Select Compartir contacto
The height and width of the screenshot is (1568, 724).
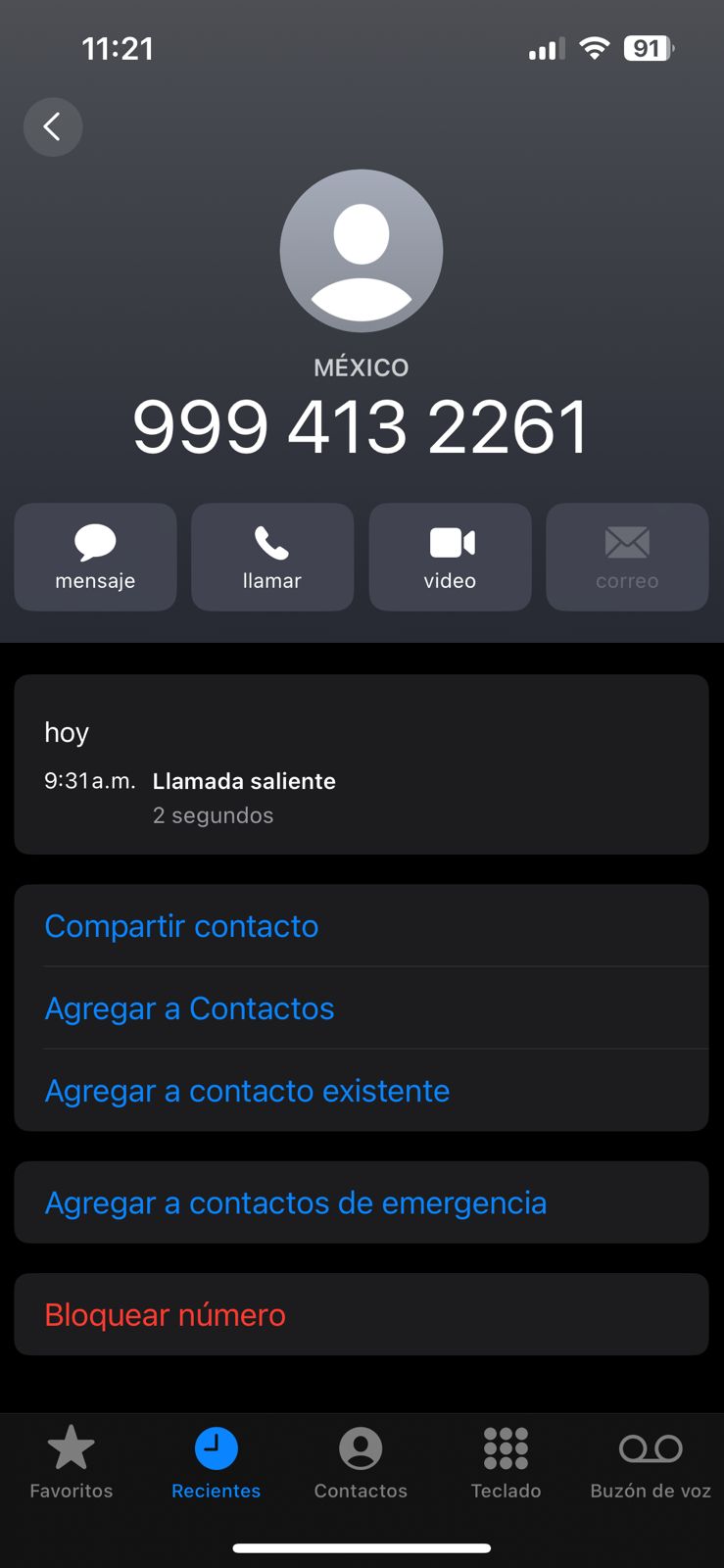click(362, 926)
